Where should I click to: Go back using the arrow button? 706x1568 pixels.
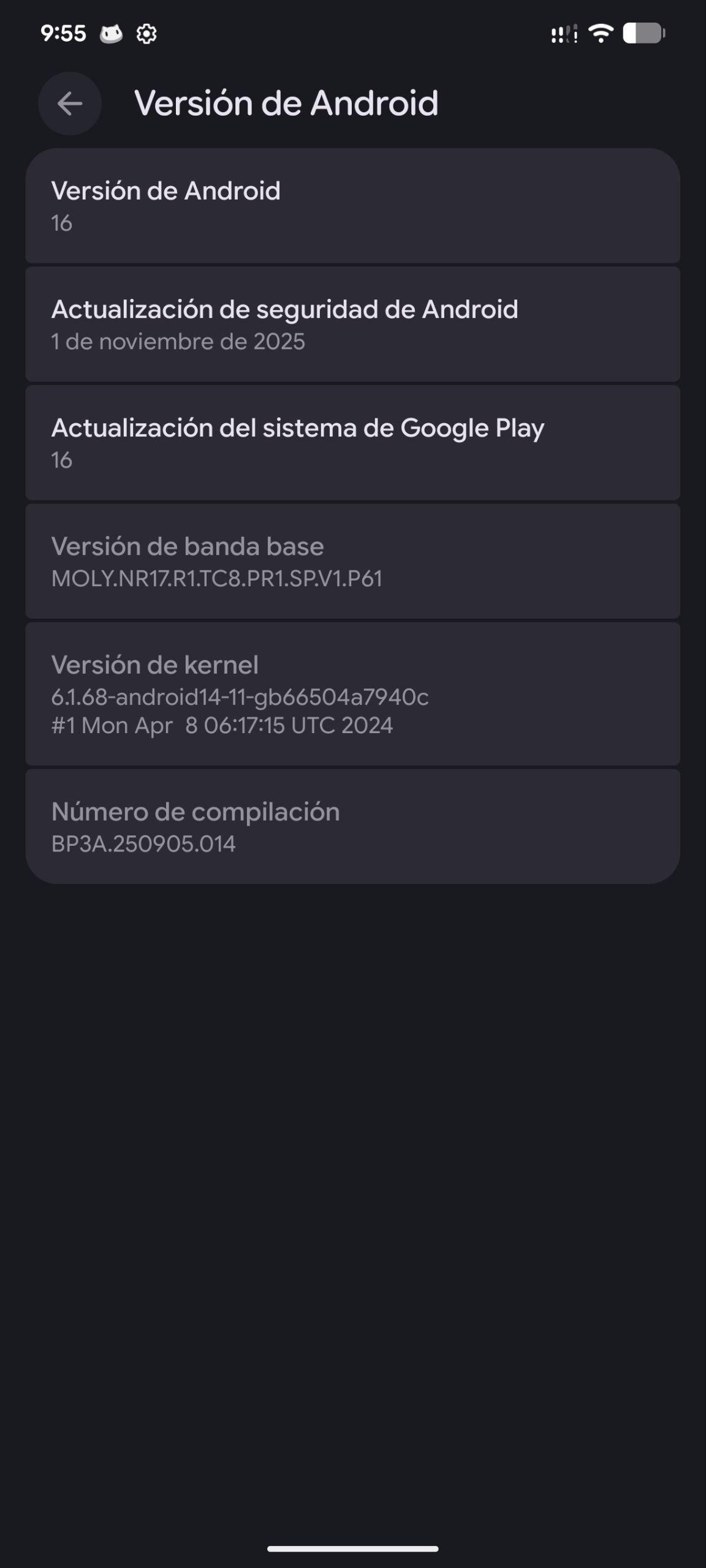[x=70, y=104]
